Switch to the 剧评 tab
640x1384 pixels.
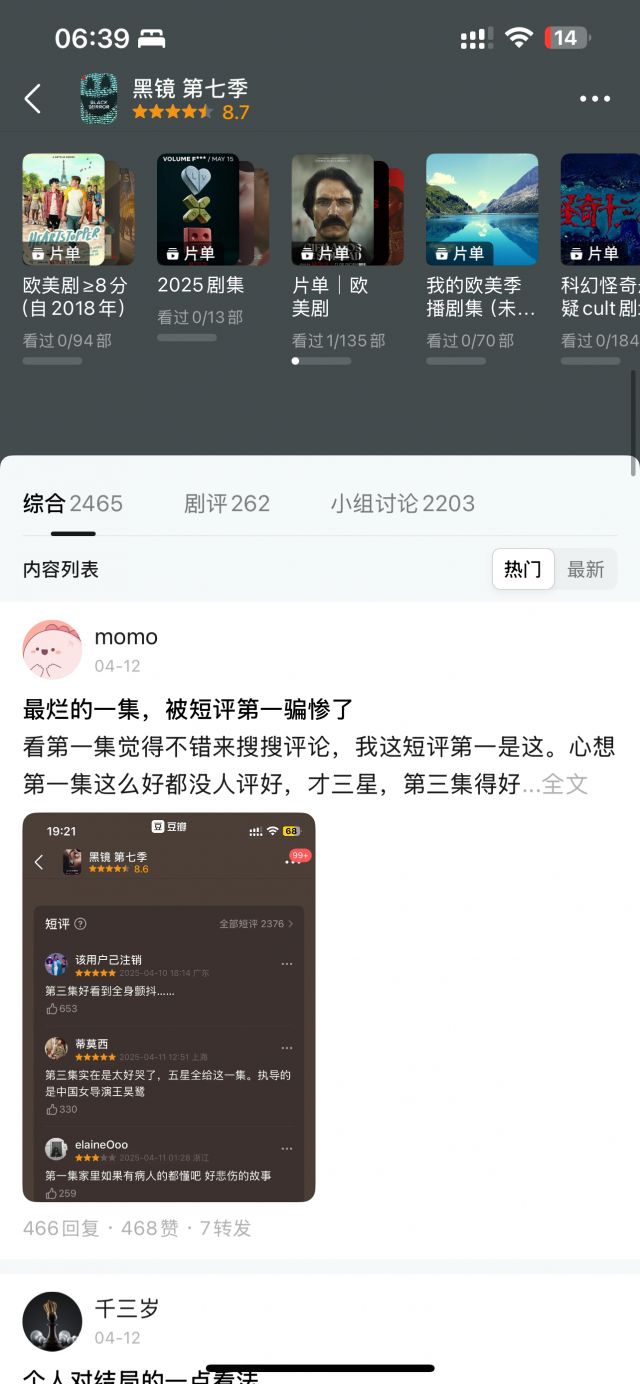227,503
